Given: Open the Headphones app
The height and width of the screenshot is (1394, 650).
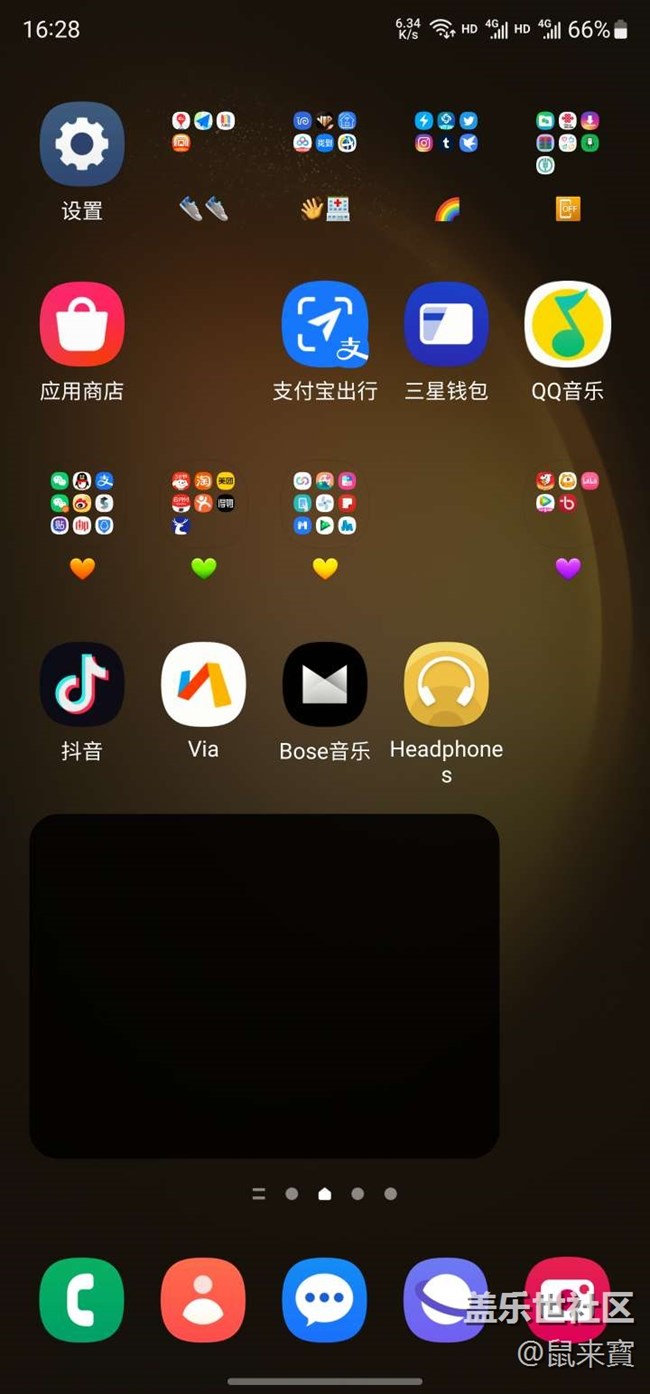Looking at the screenshot, I should pos(446,685).
